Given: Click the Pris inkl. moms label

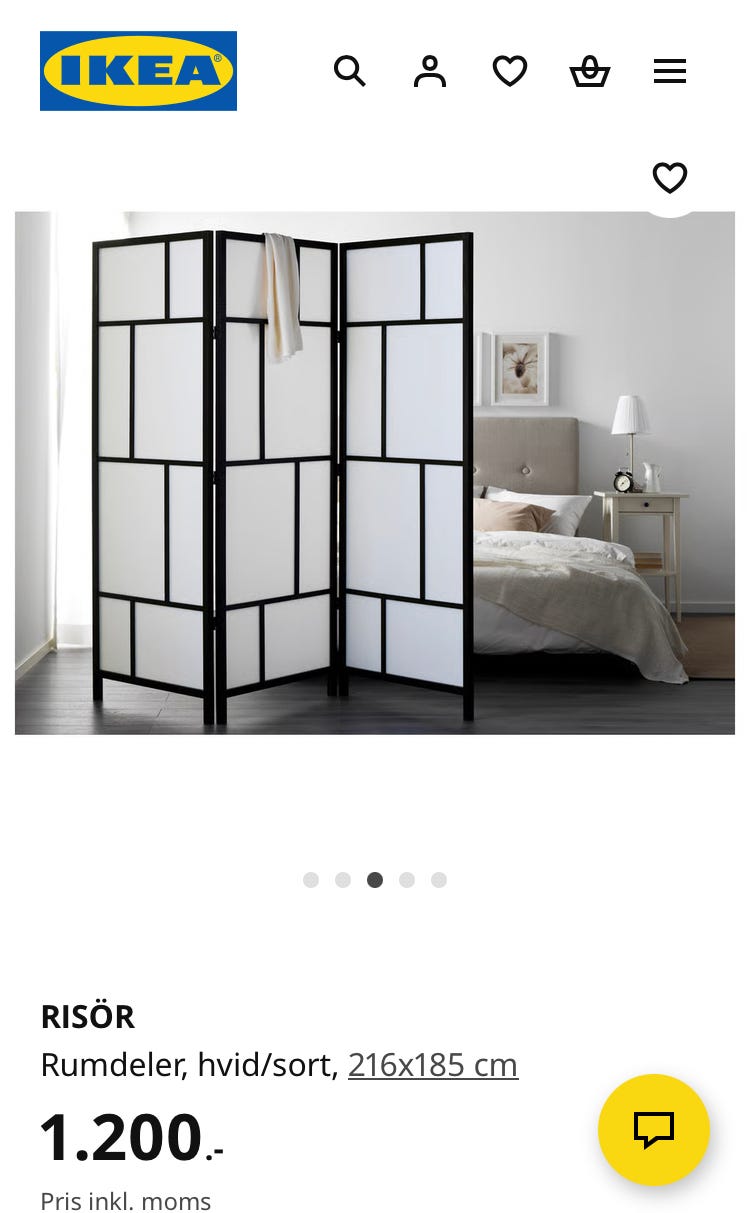Looking at the screenshot, I should point(125,1200).
